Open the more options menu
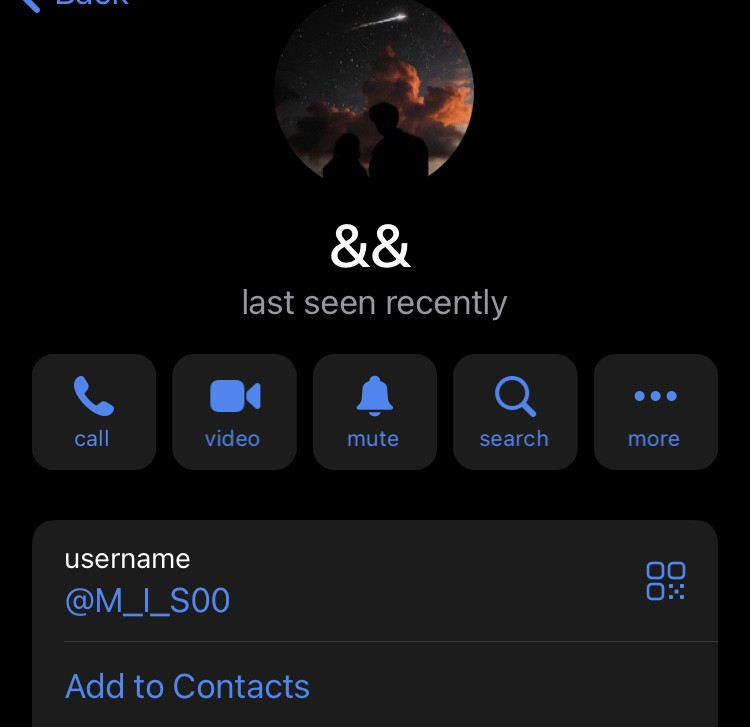 (655, 411)
